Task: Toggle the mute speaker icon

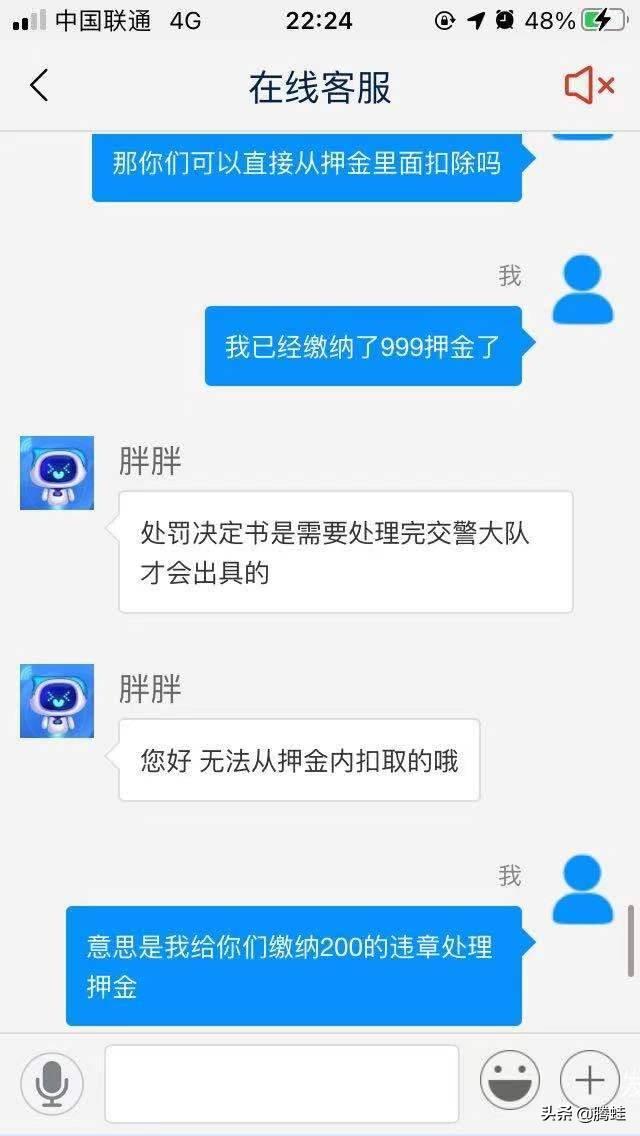Action: 589,86
